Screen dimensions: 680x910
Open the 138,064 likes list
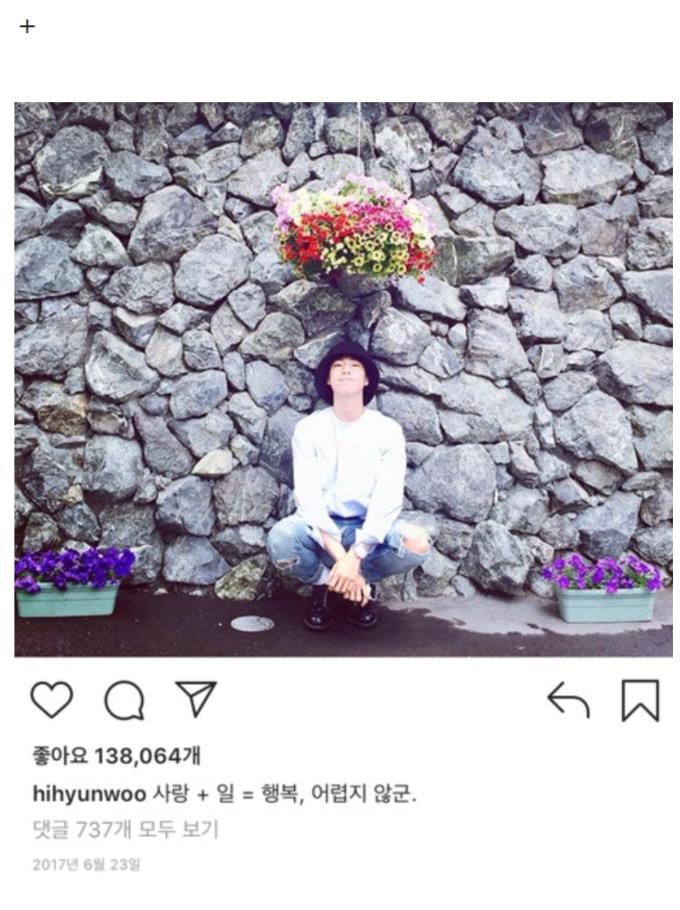116,756
